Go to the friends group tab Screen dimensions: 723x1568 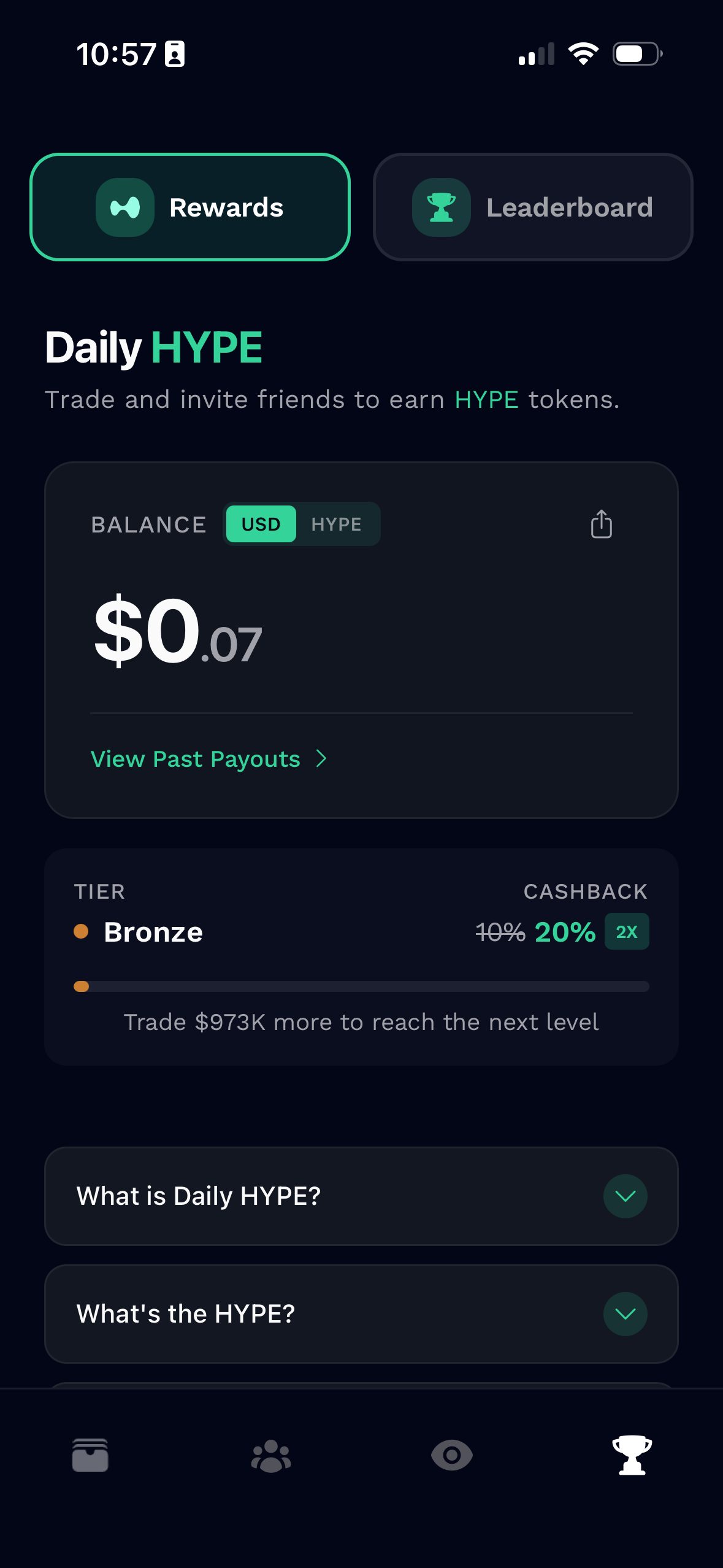tap(271, 1455)
